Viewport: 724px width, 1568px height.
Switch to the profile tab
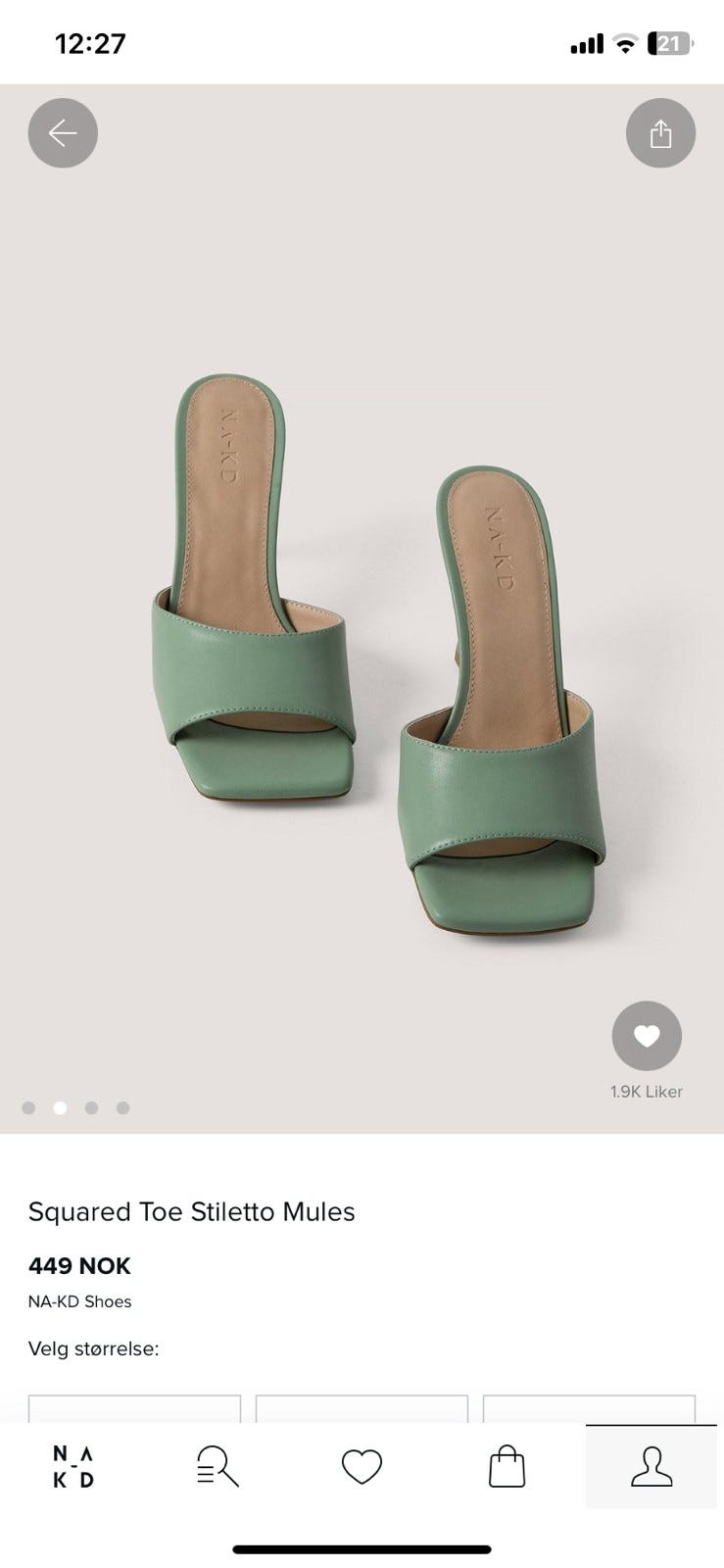tap(652, 1467)
